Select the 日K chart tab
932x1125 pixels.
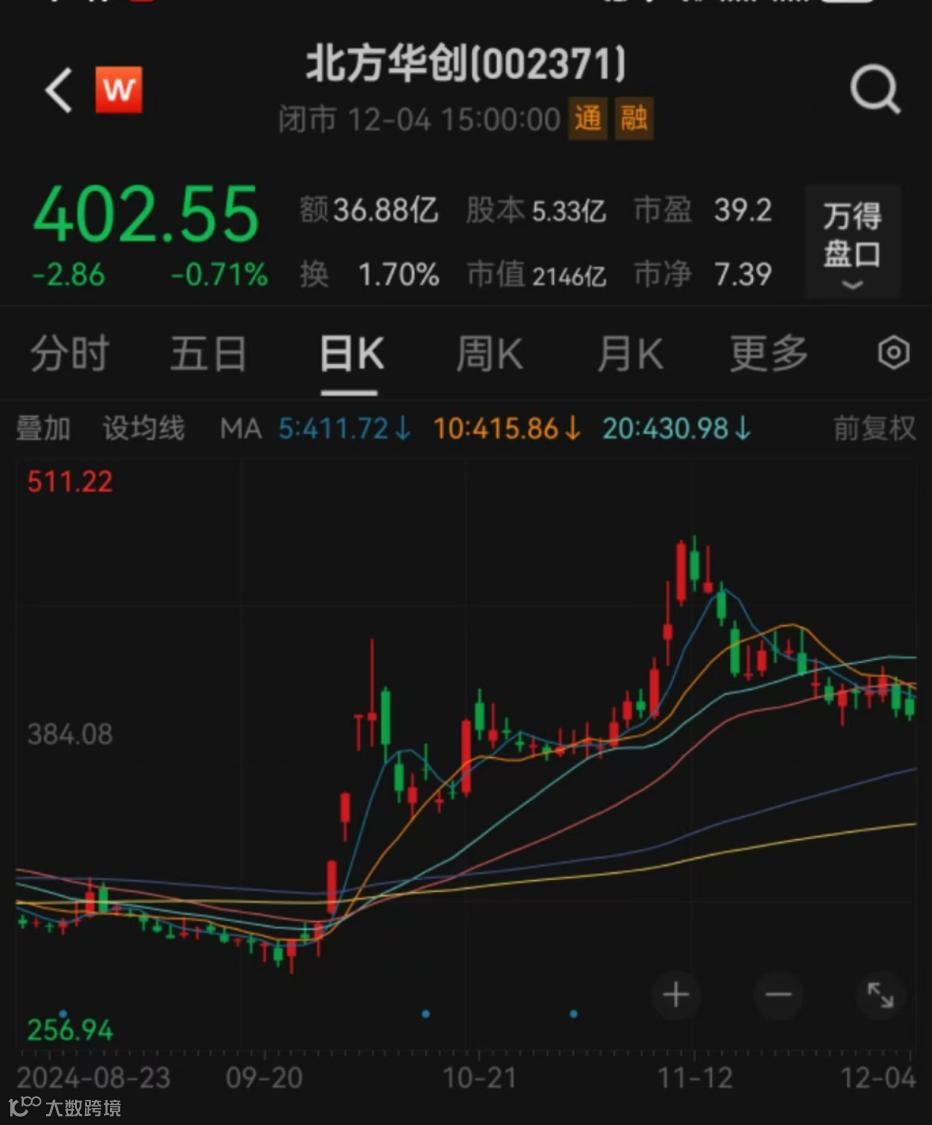(x=351, y=354)
